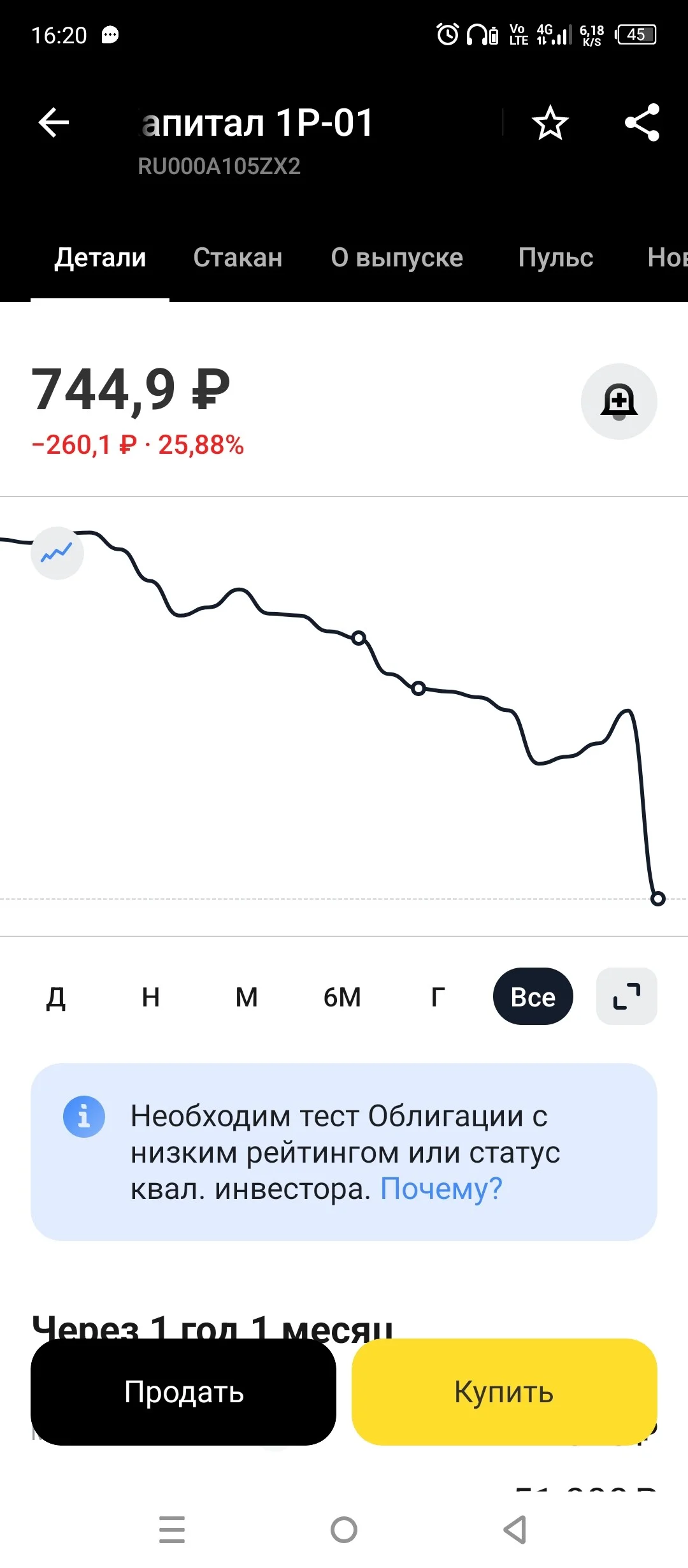Tap Продать to sell the bond
The width and height of the screenshot is (688, 1568).
[183, 1392]
